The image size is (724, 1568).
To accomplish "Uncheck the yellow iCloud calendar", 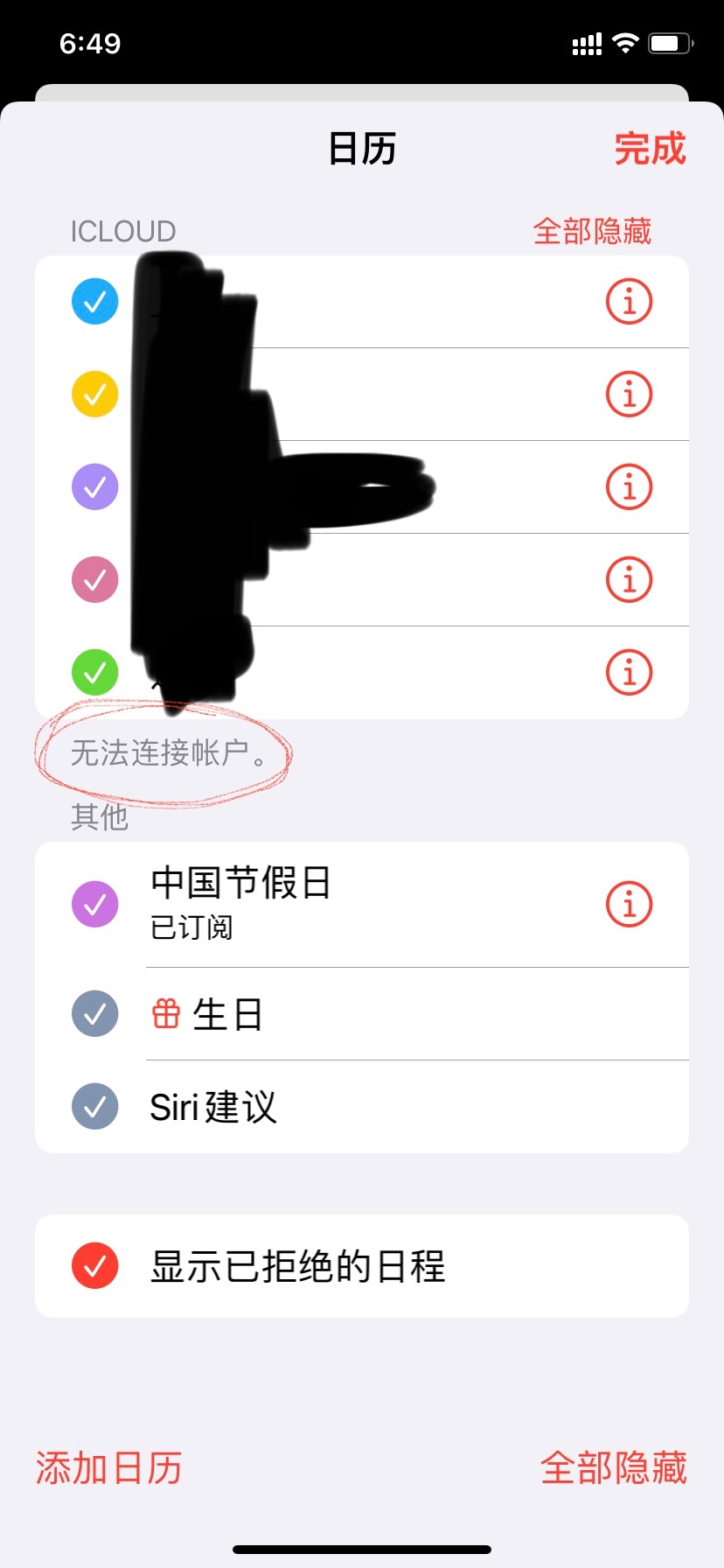I will [94, 395].
